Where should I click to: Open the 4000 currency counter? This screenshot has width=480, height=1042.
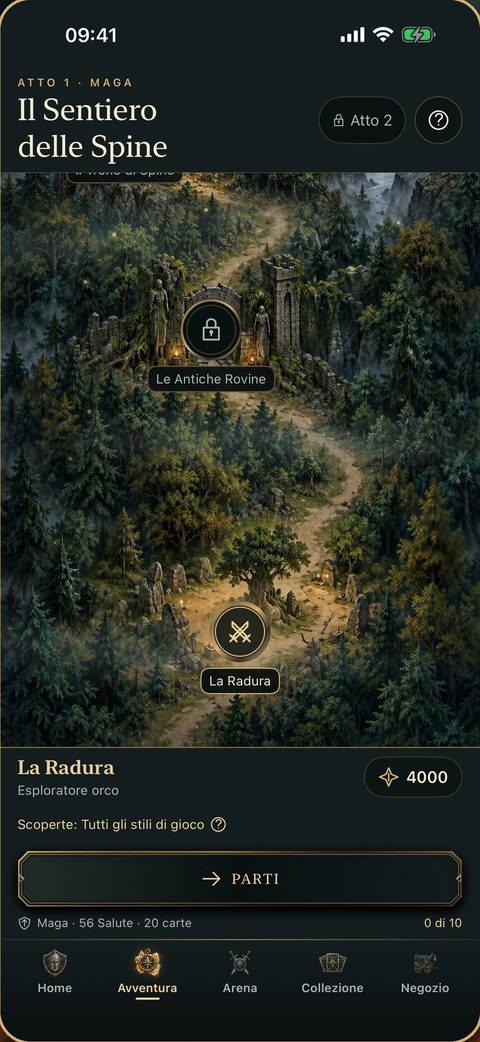click(413, 777)
